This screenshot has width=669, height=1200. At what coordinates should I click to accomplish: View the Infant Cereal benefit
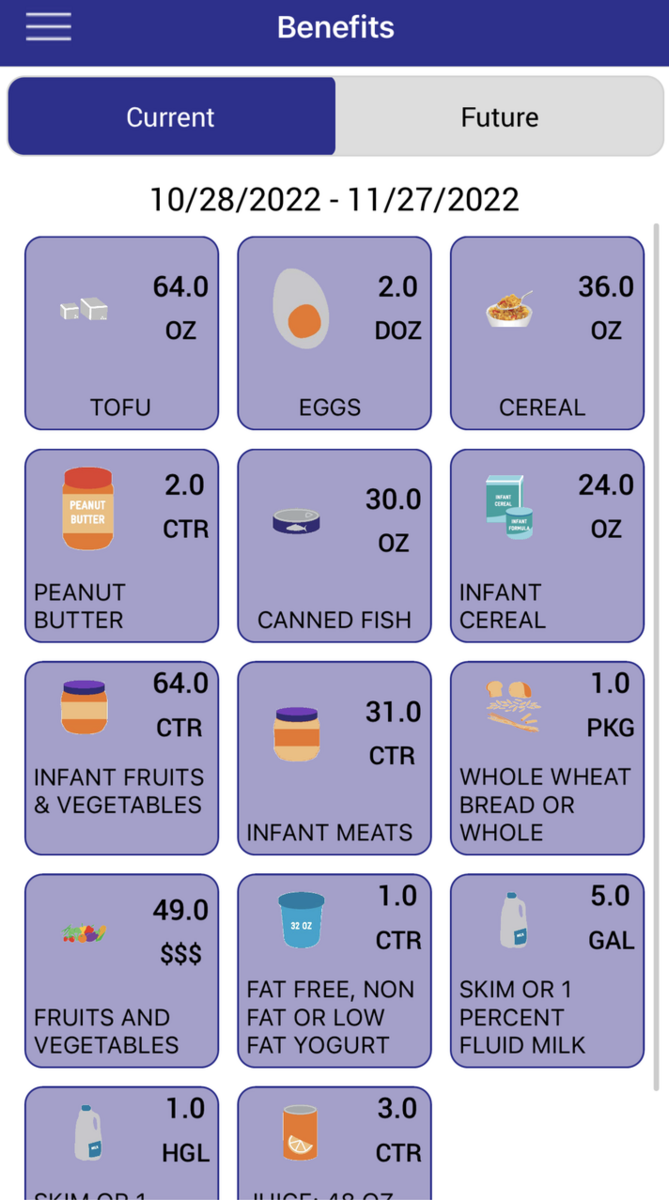(x=547, y=545)
